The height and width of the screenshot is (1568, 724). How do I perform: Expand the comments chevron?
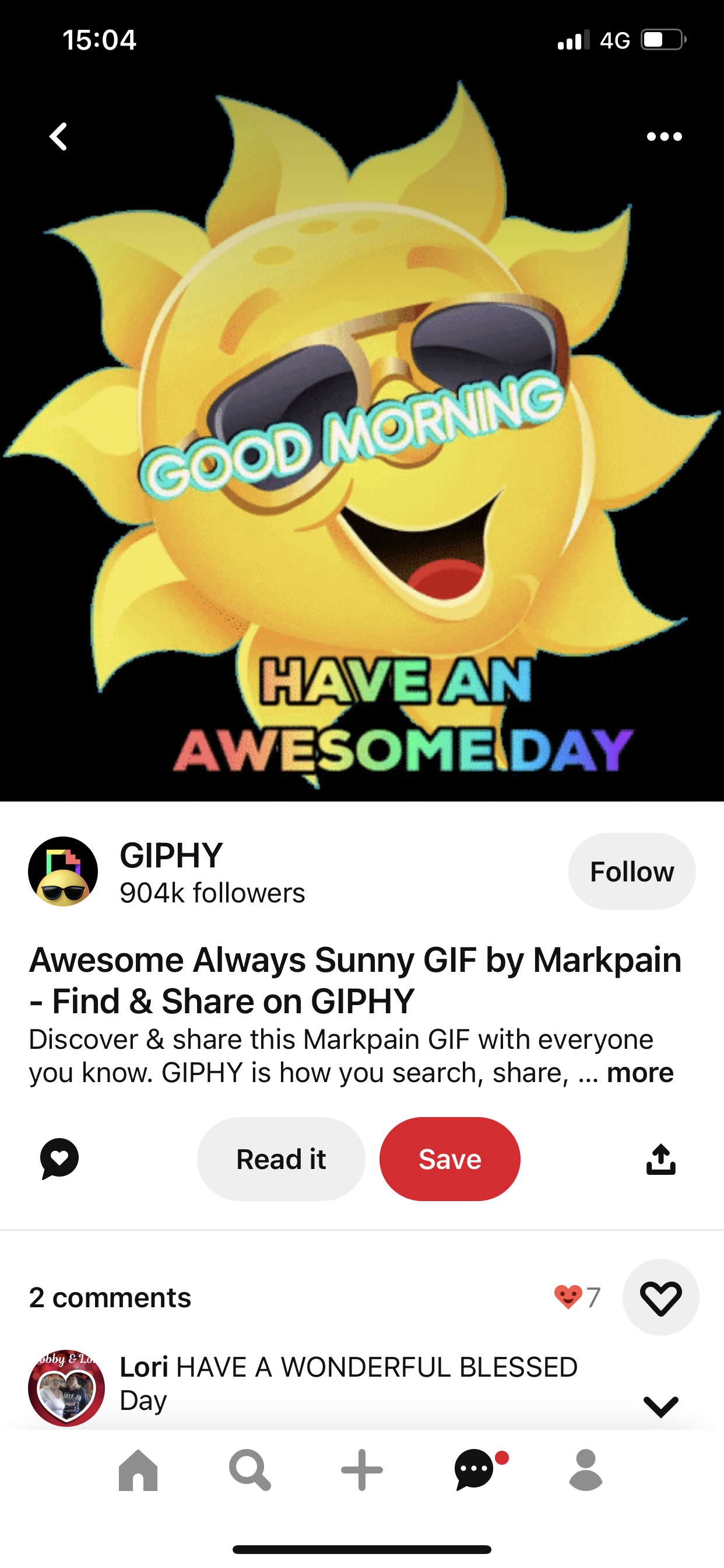[x=660, y=1405]
